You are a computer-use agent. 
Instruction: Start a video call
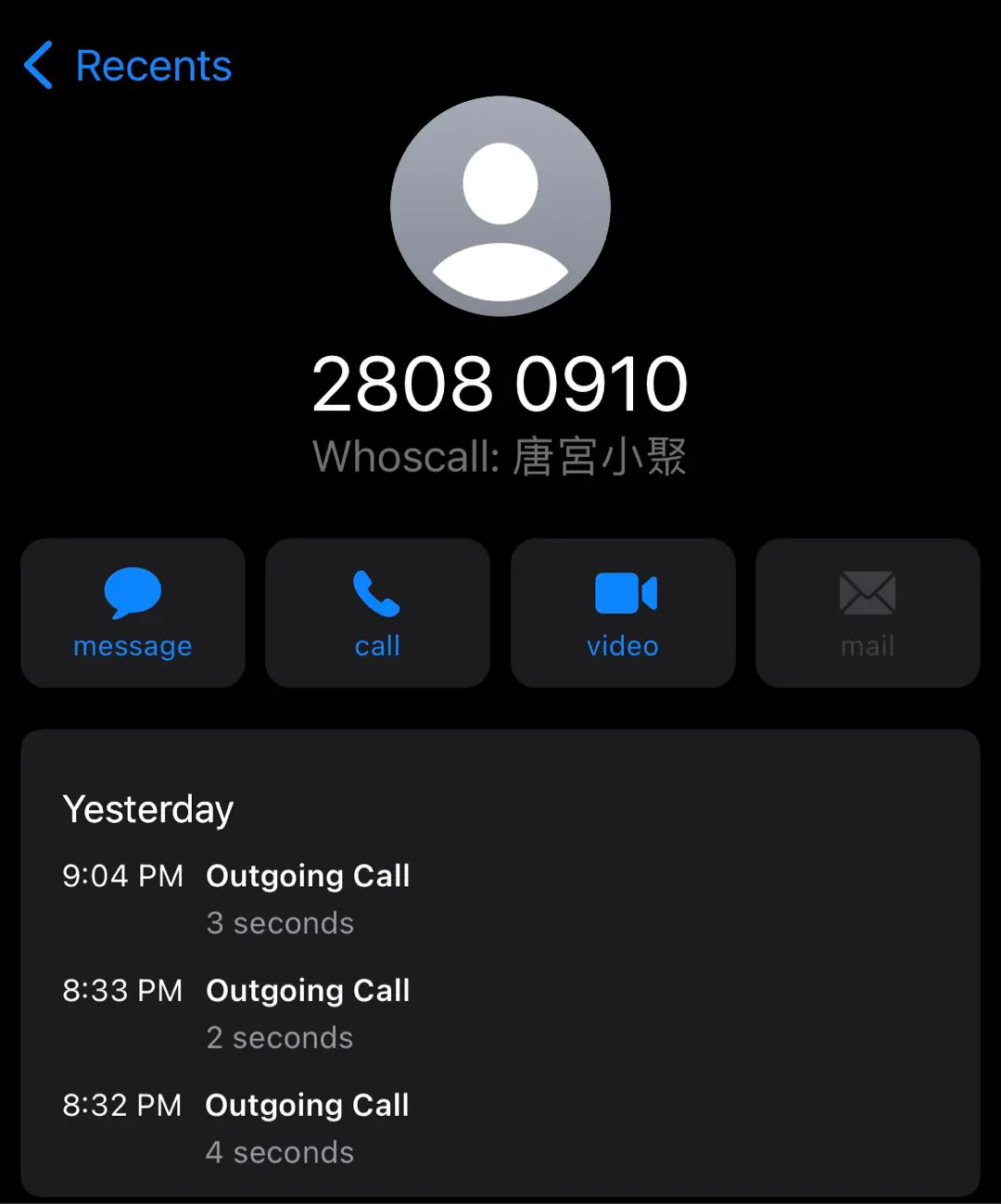point(623,613)
